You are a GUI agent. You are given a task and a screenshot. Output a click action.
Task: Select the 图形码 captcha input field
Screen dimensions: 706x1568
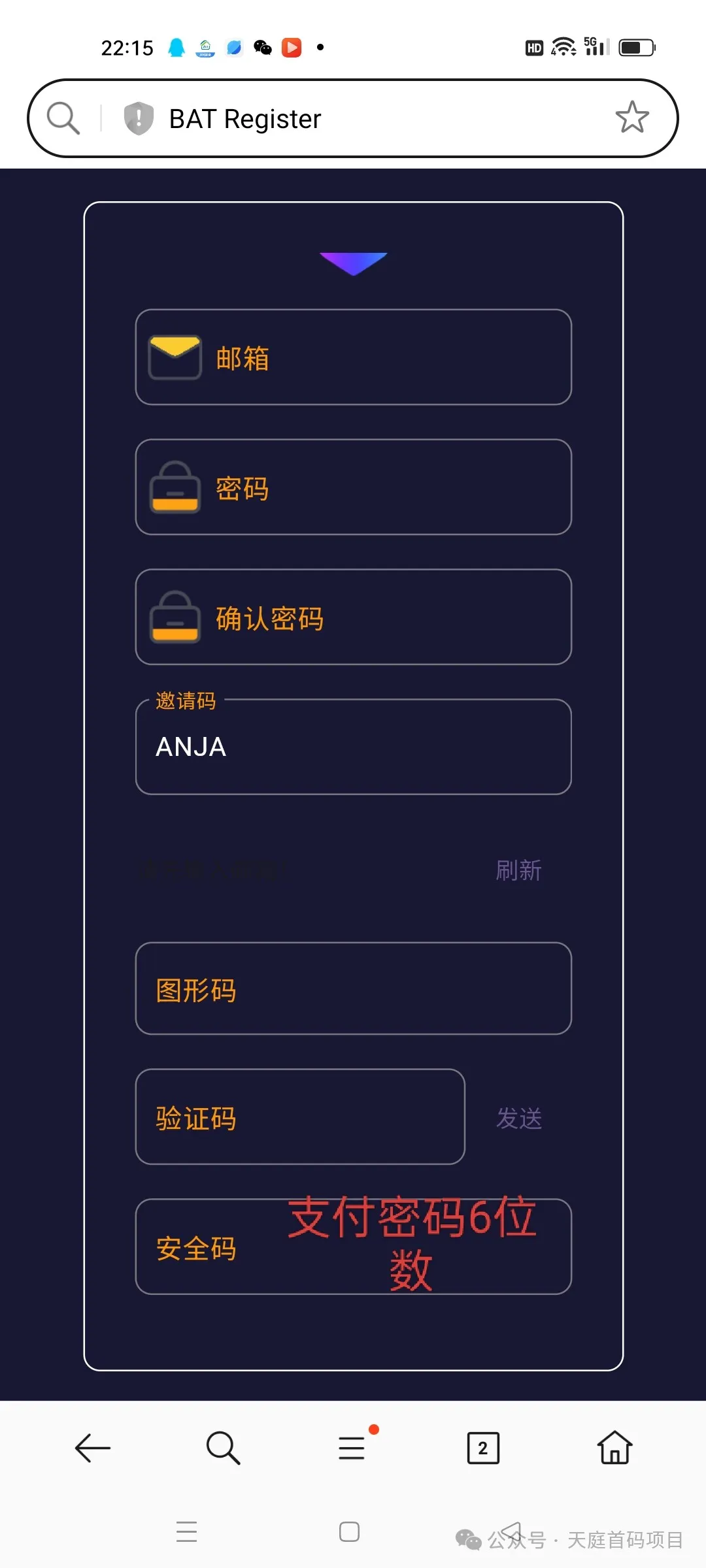(353, 988)
